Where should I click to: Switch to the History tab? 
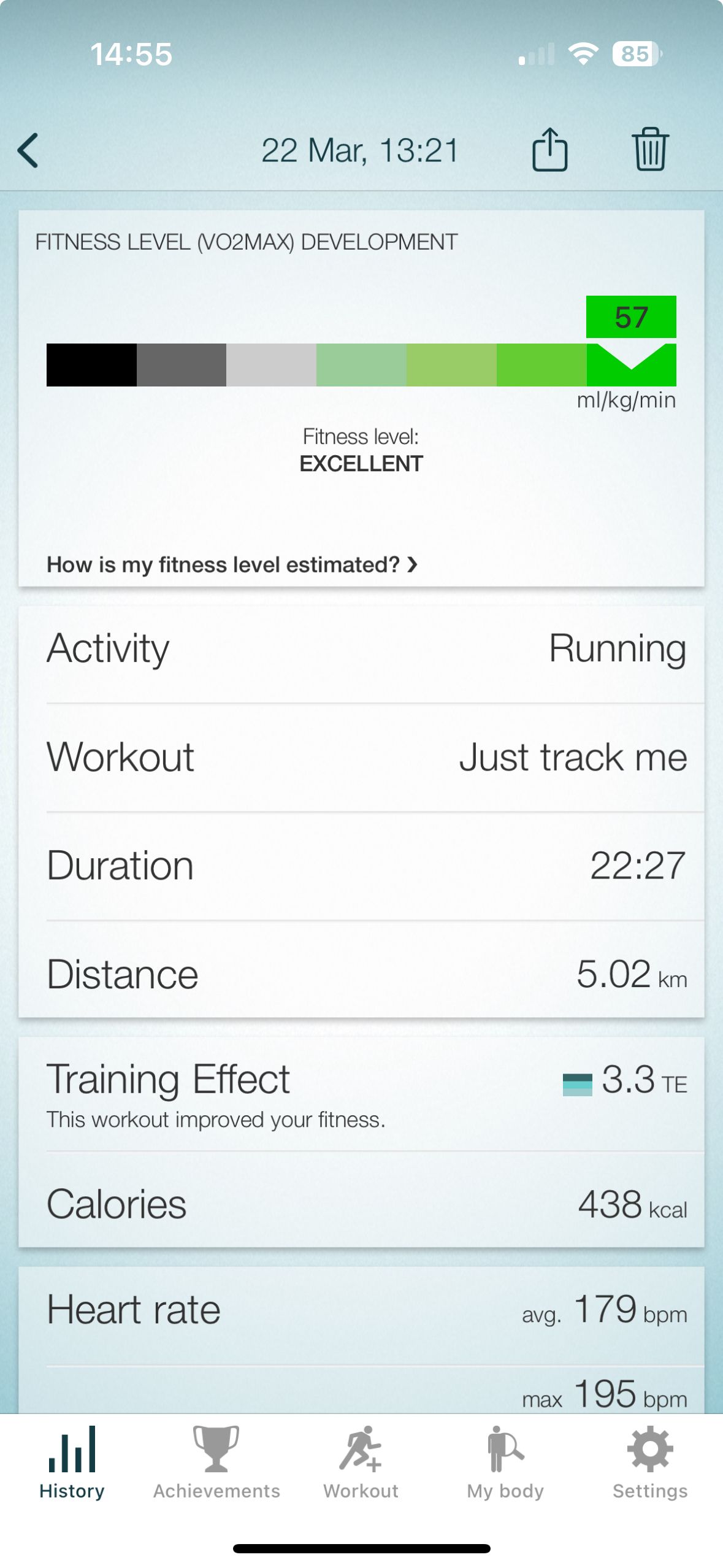coord(72,1462)
